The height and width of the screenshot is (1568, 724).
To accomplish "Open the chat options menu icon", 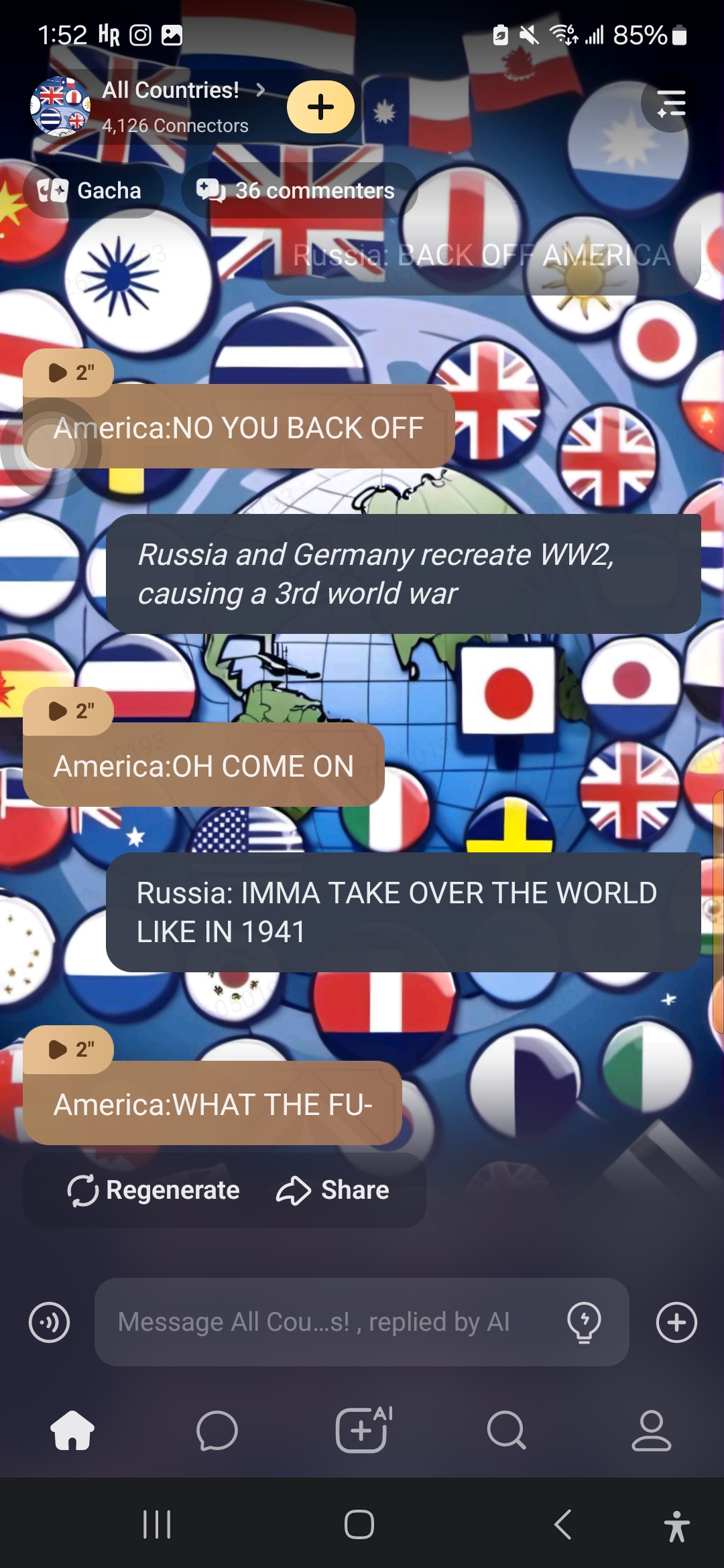I will 671,104.
